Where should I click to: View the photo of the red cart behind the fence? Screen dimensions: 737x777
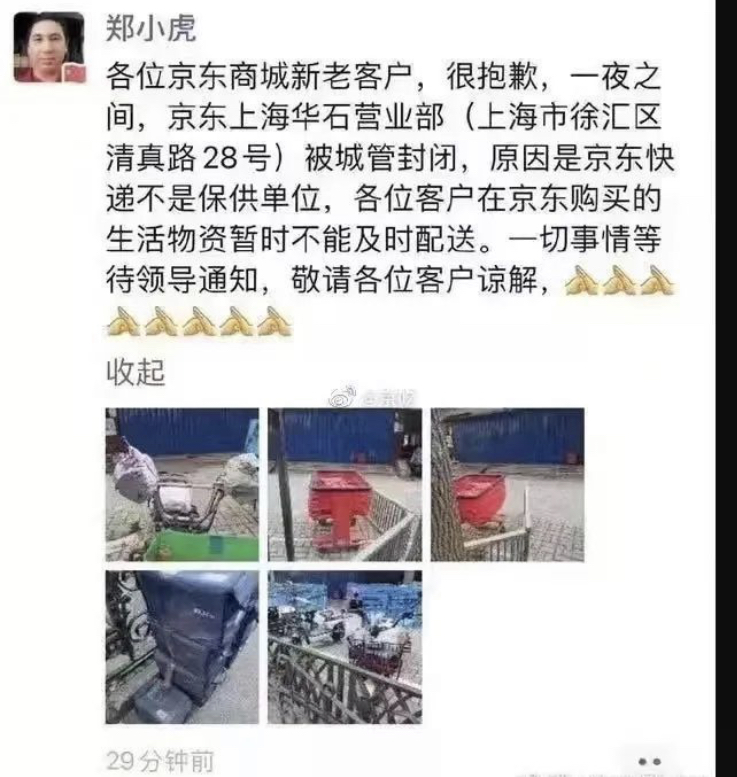coord(345,484)
